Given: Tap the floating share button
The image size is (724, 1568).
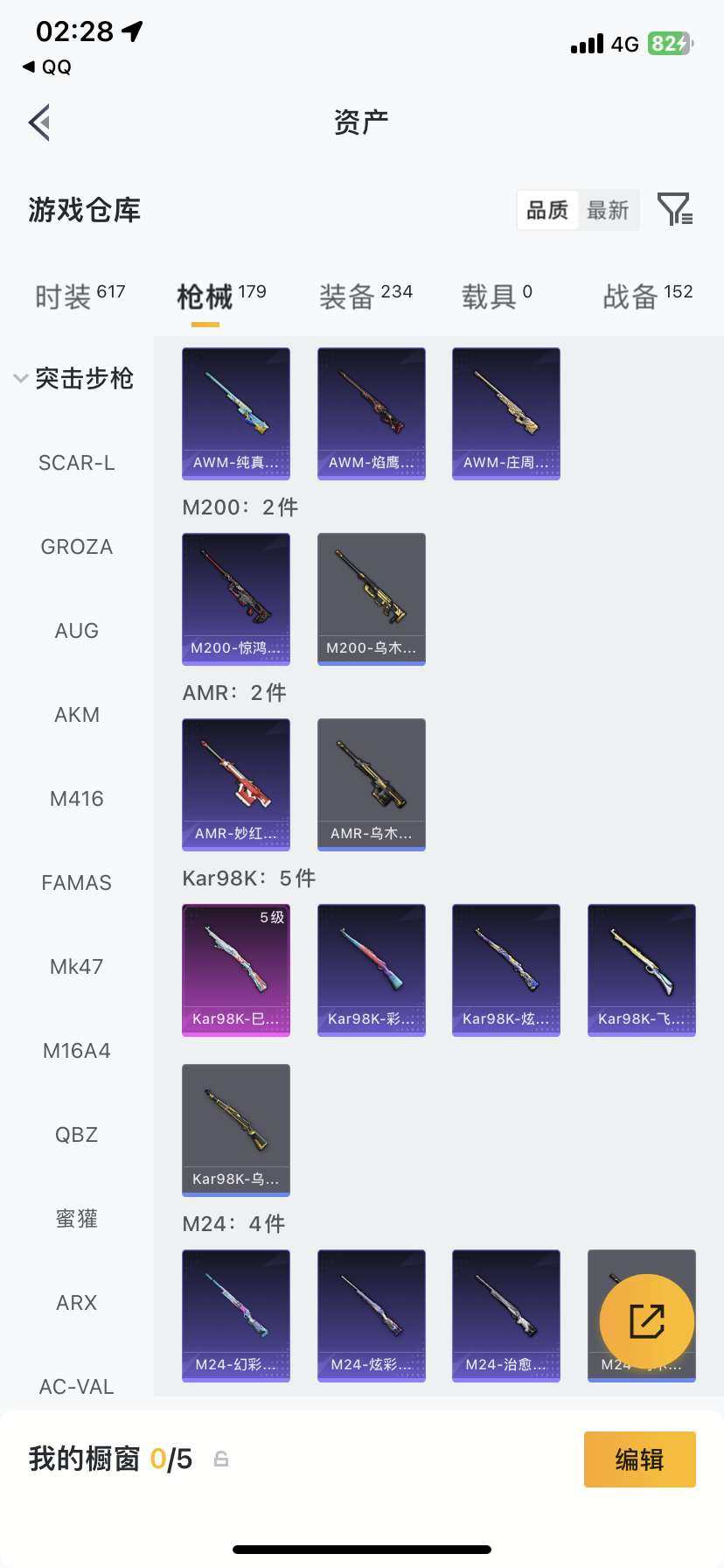Looking at the screenshot, I should pos(647,1321).
